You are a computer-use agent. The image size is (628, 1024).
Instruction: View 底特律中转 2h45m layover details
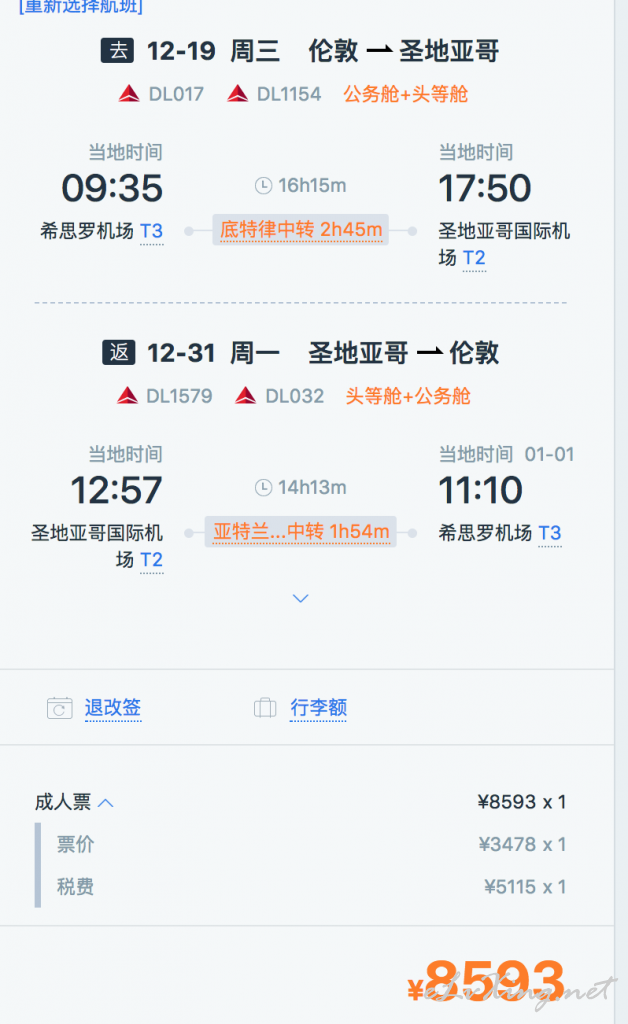pyautogui.click(x=300, y=230)
